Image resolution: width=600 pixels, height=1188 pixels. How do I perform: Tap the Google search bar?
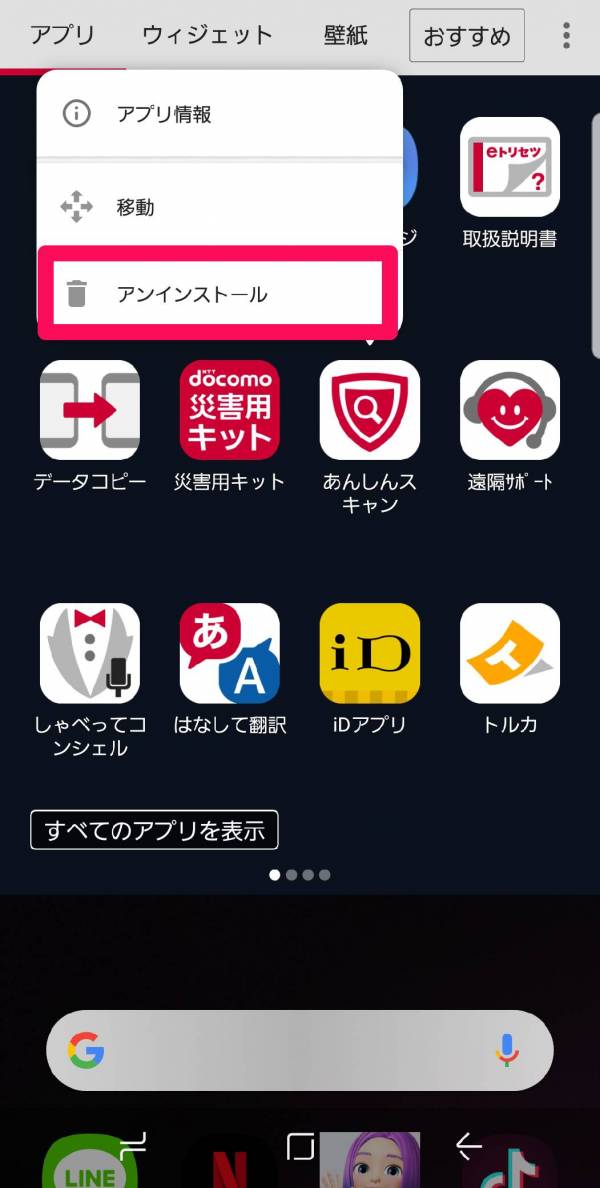[x=290, y=1050]
